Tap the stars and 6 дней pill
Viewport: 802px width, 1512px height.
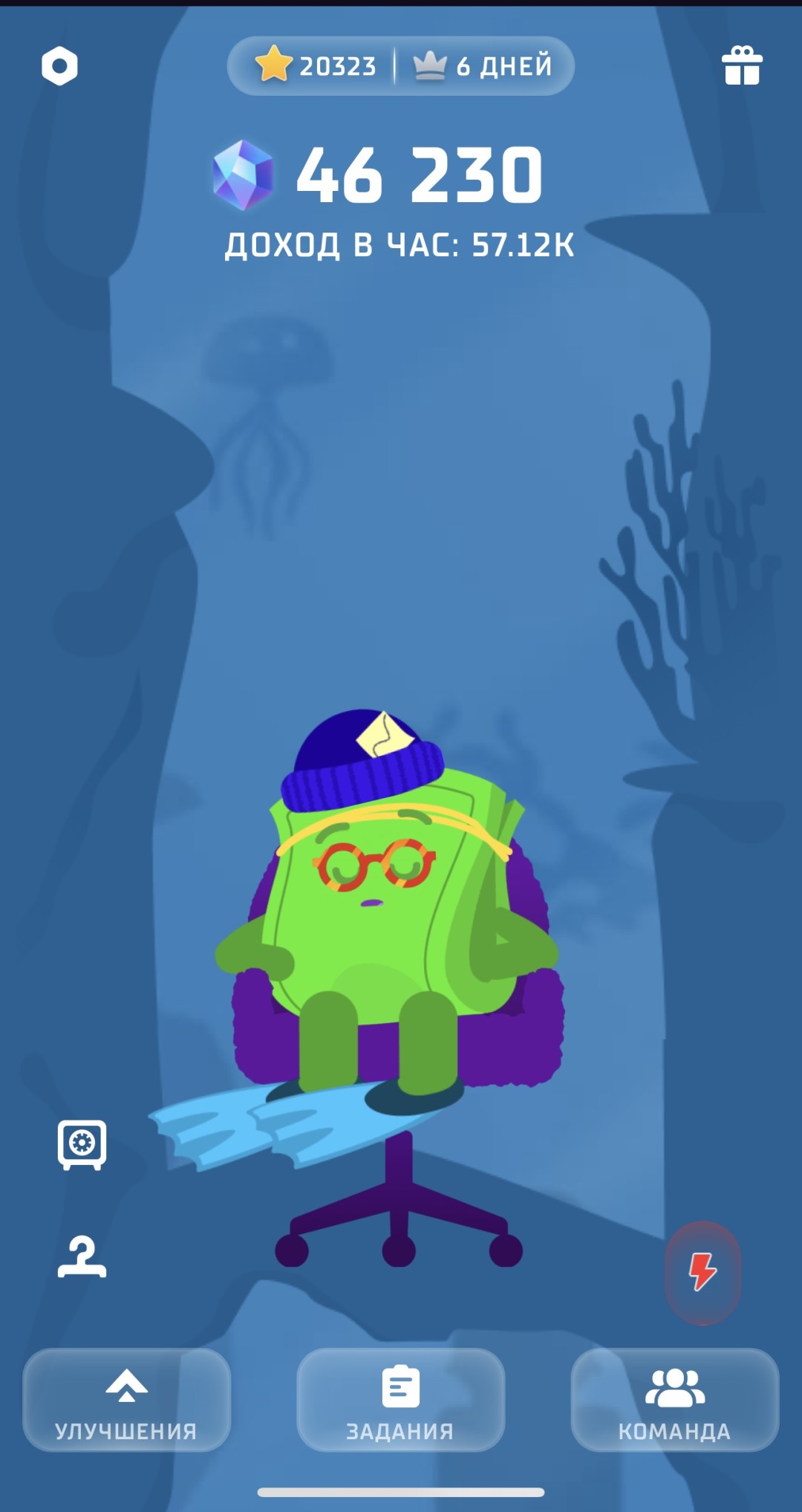coord(400,66)
